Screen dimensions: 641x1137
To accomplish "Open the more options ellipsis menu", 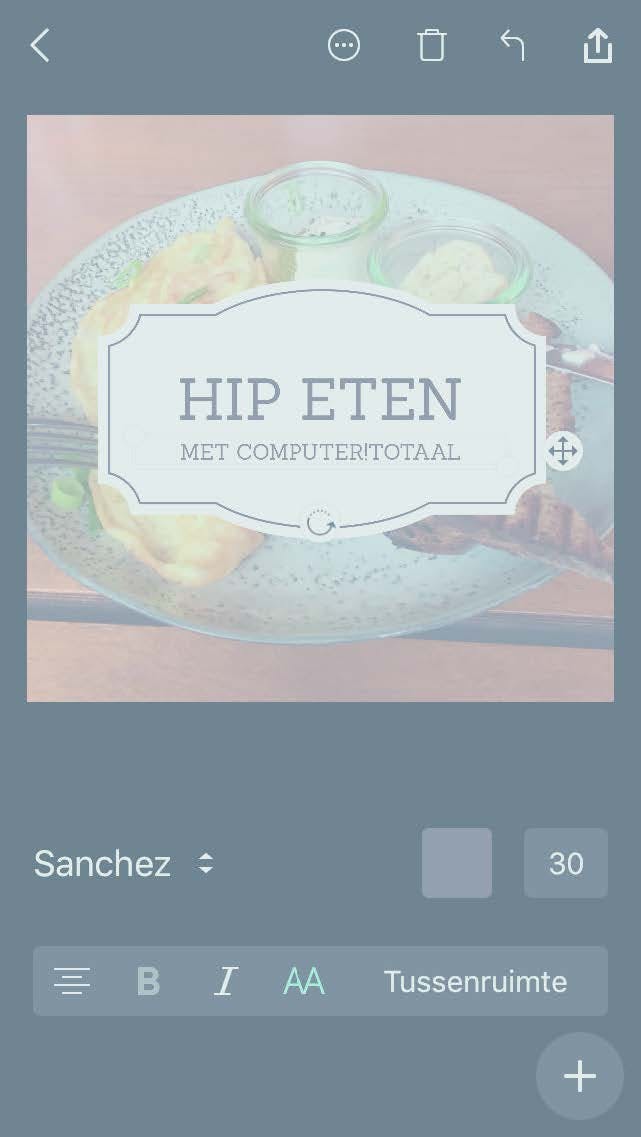I will (x=344, y=45).
